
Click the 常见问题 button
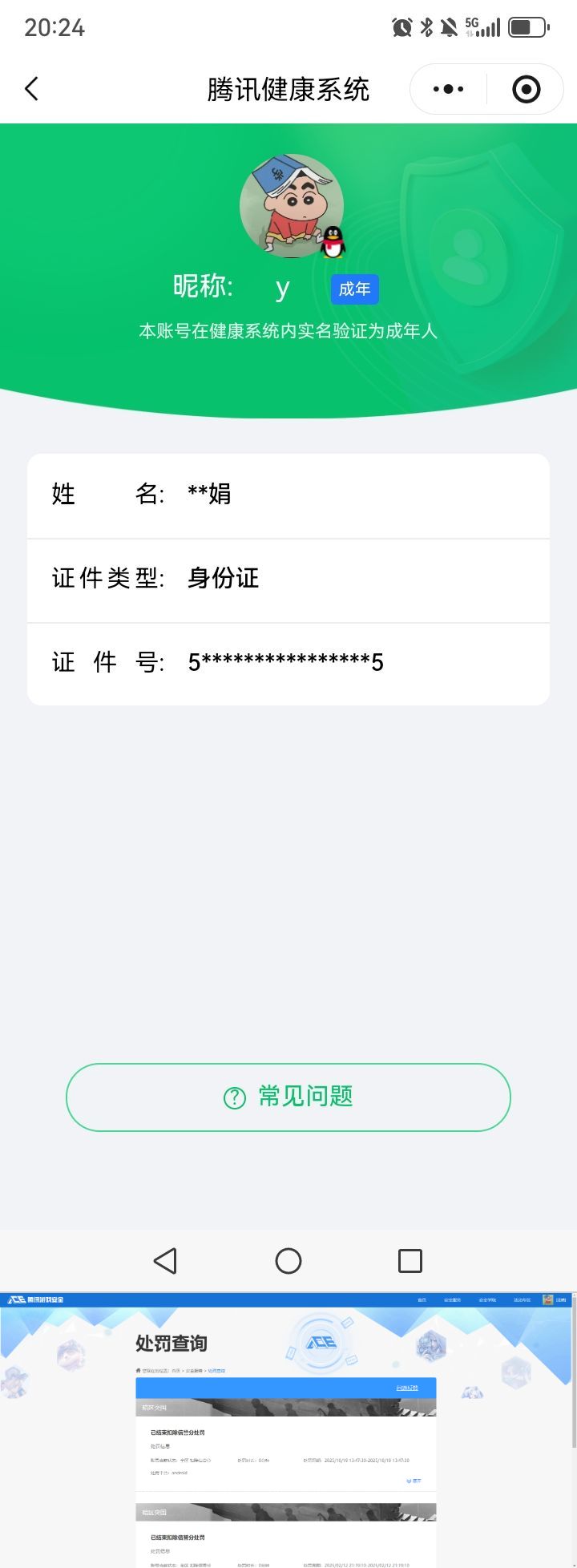click(288, 1098)
